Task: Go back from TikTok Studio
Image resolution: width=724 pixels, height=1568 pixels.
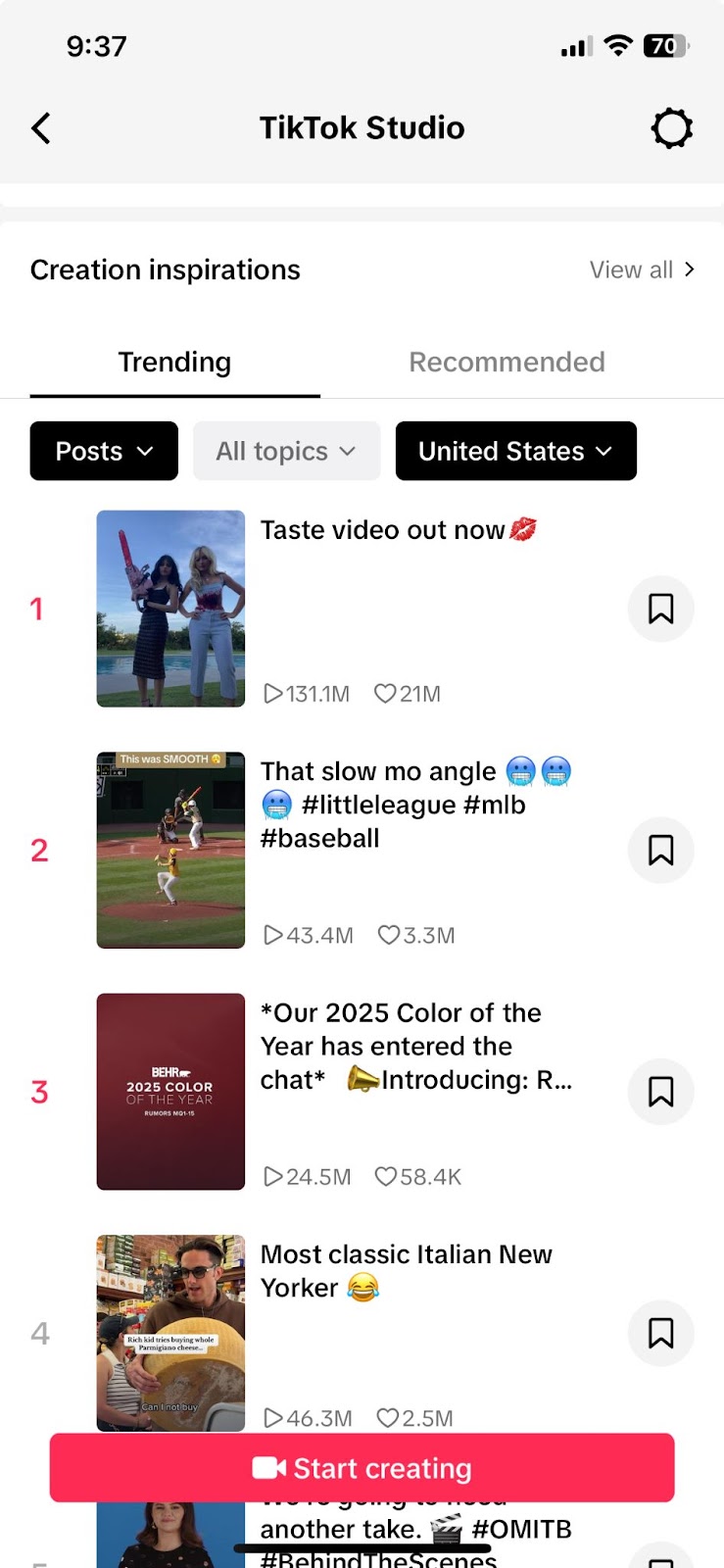Action: click(41, 128)
